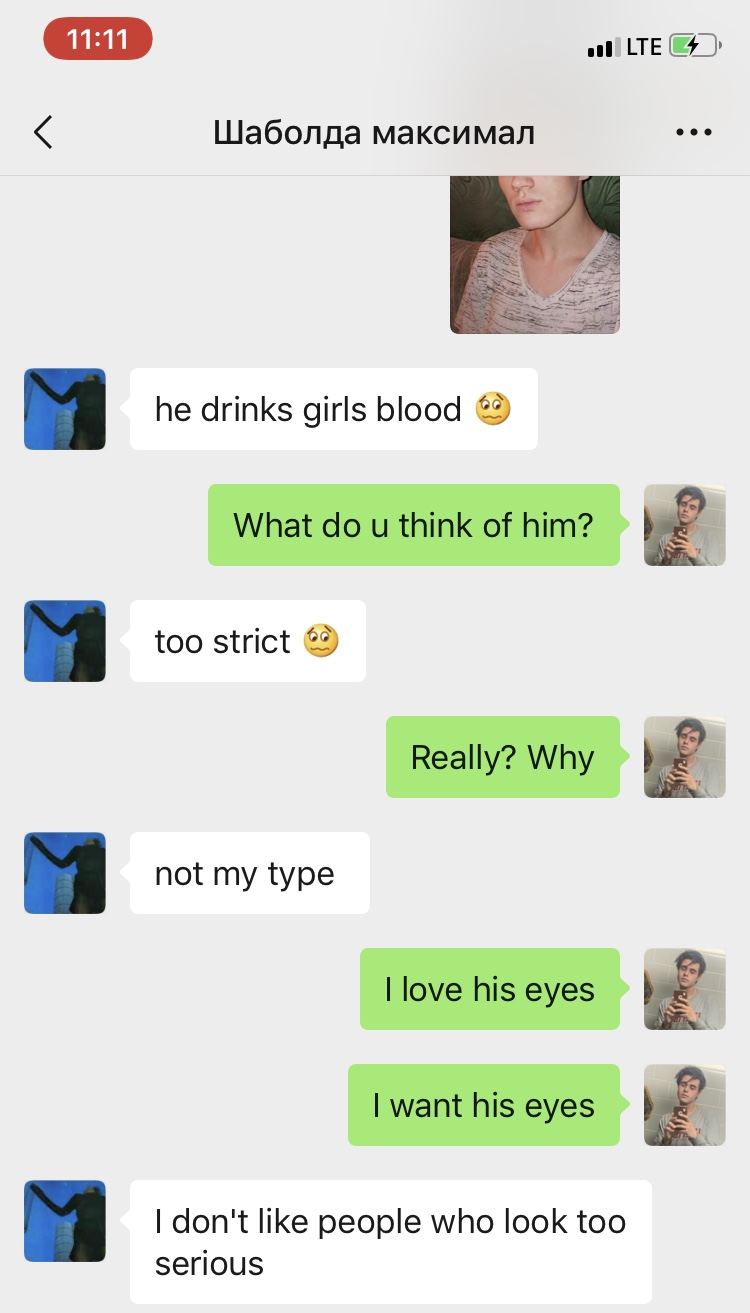
Task: Open sender's avatar beside "he drinks girls blood"
Action: click(x=65, y=409)
